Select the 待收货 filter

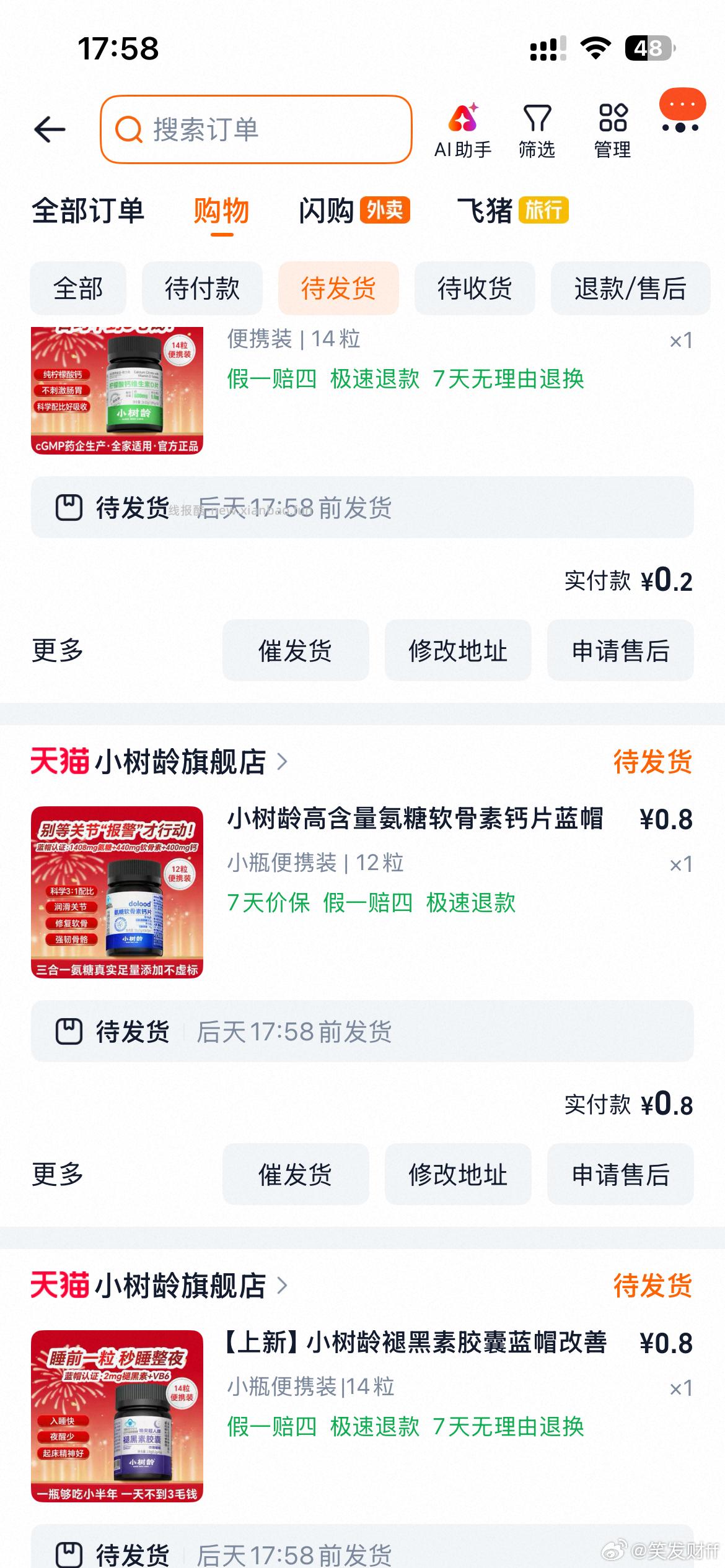click(475, 289)
